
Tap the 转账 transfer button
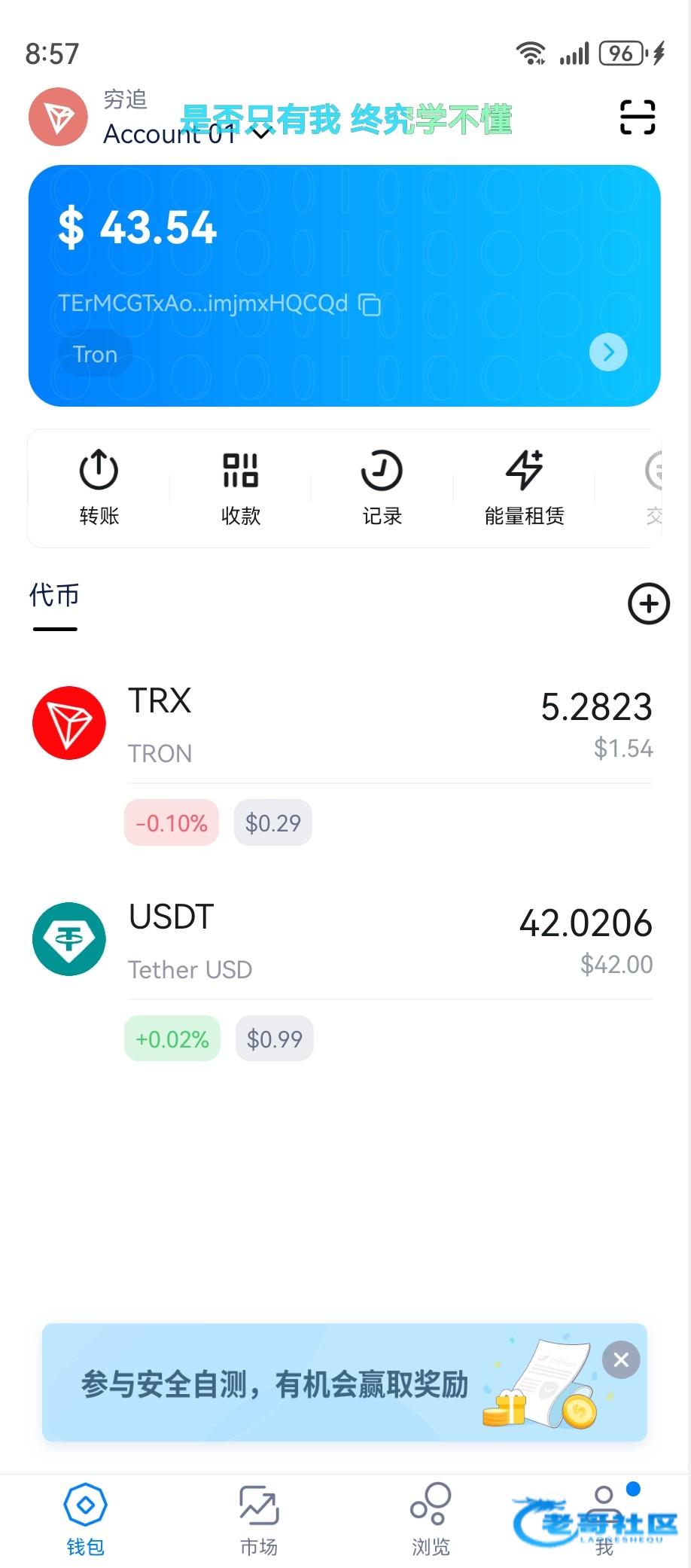point(99,487)
